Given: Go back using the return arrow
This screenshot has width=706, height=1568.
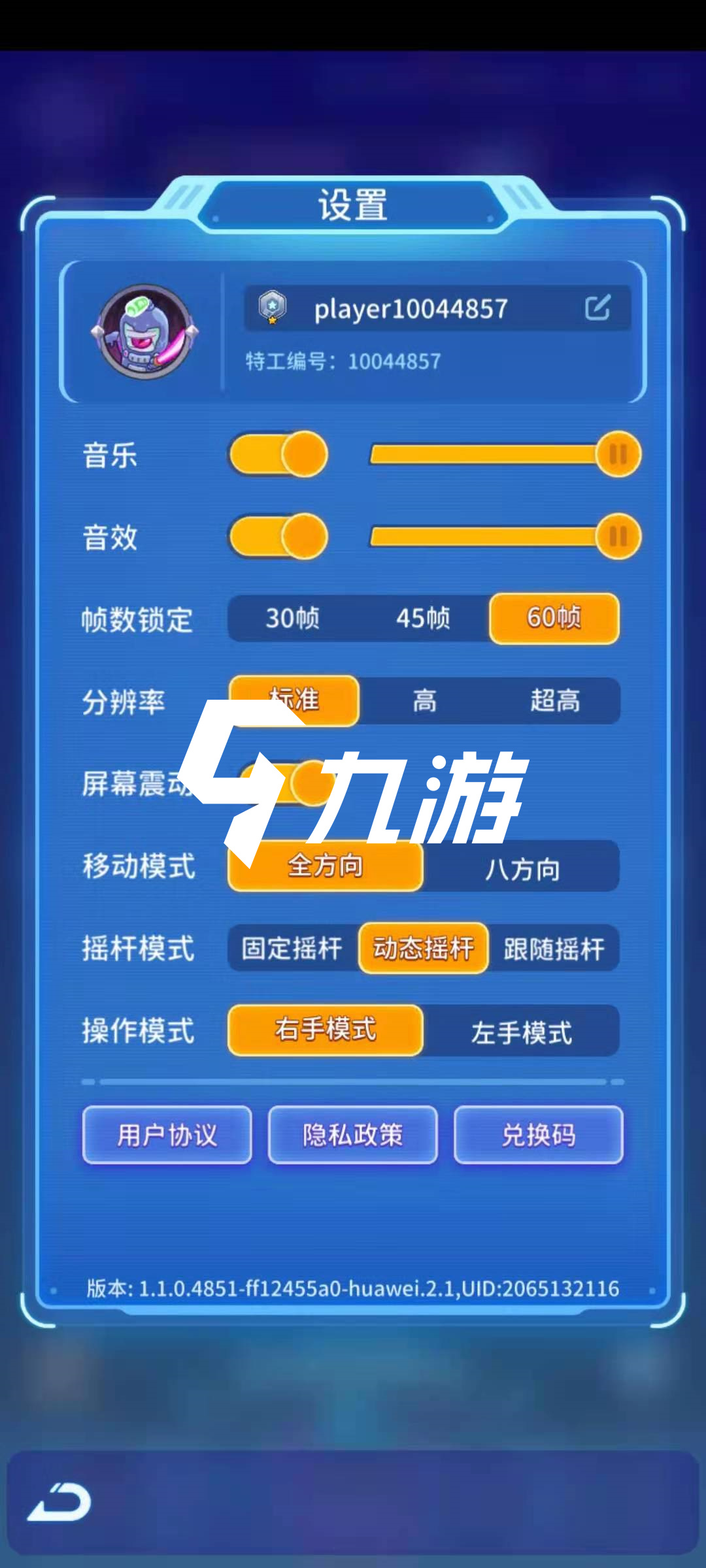Looking at the screenshot, I should coord(60,1502).
